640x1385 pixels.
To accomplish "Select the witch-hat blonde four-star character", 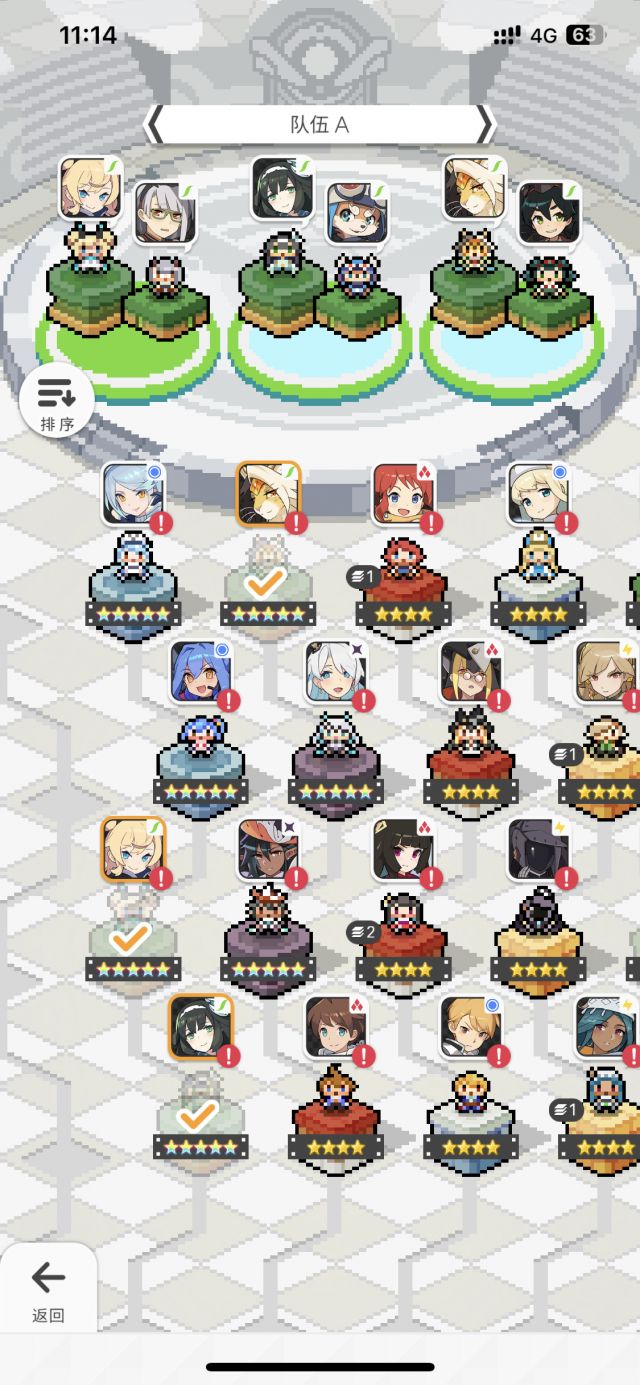I will [471, 672].
